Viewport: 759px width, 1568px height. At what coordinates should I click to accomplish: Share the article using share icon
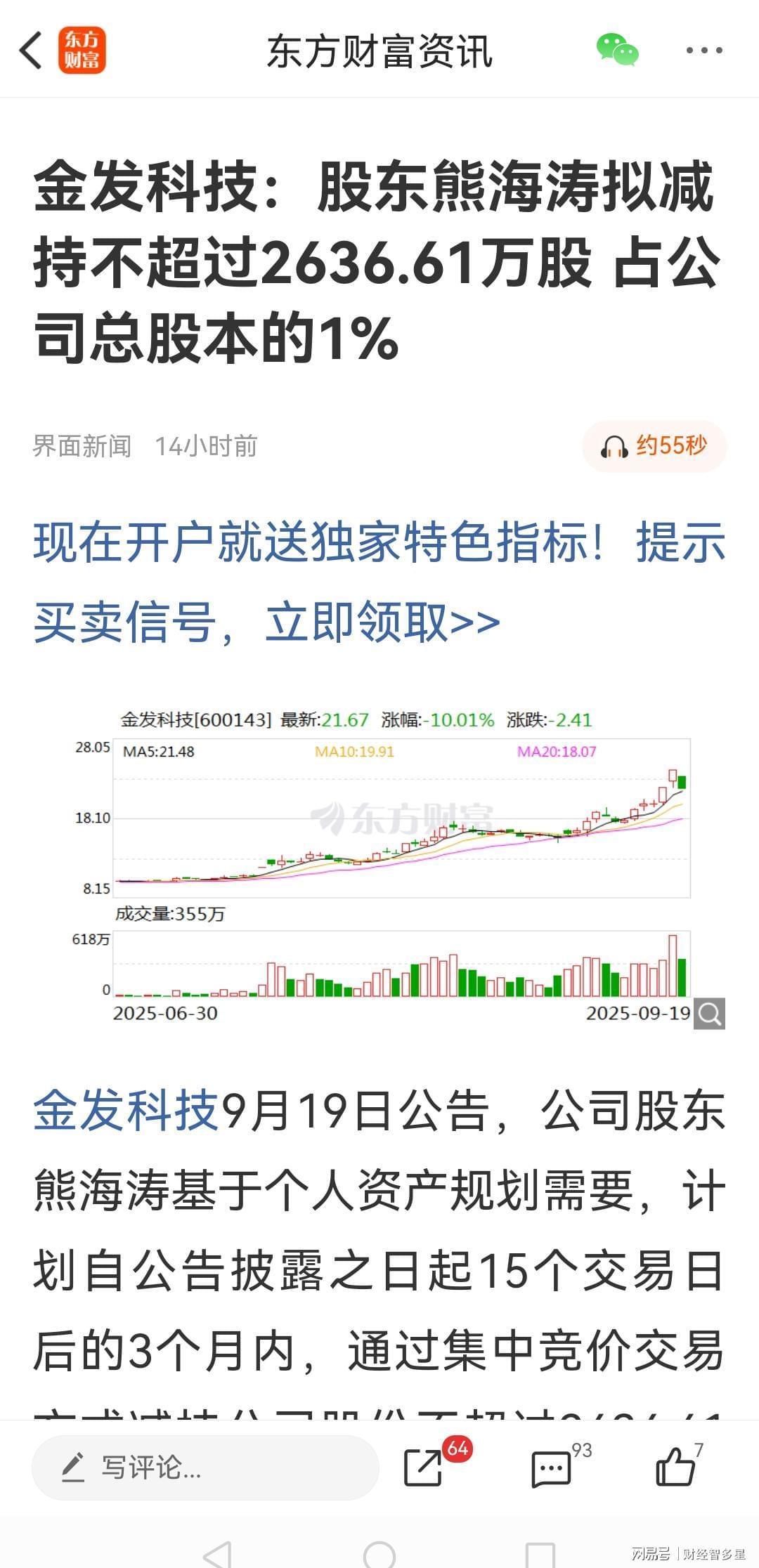coord(424,1468)
